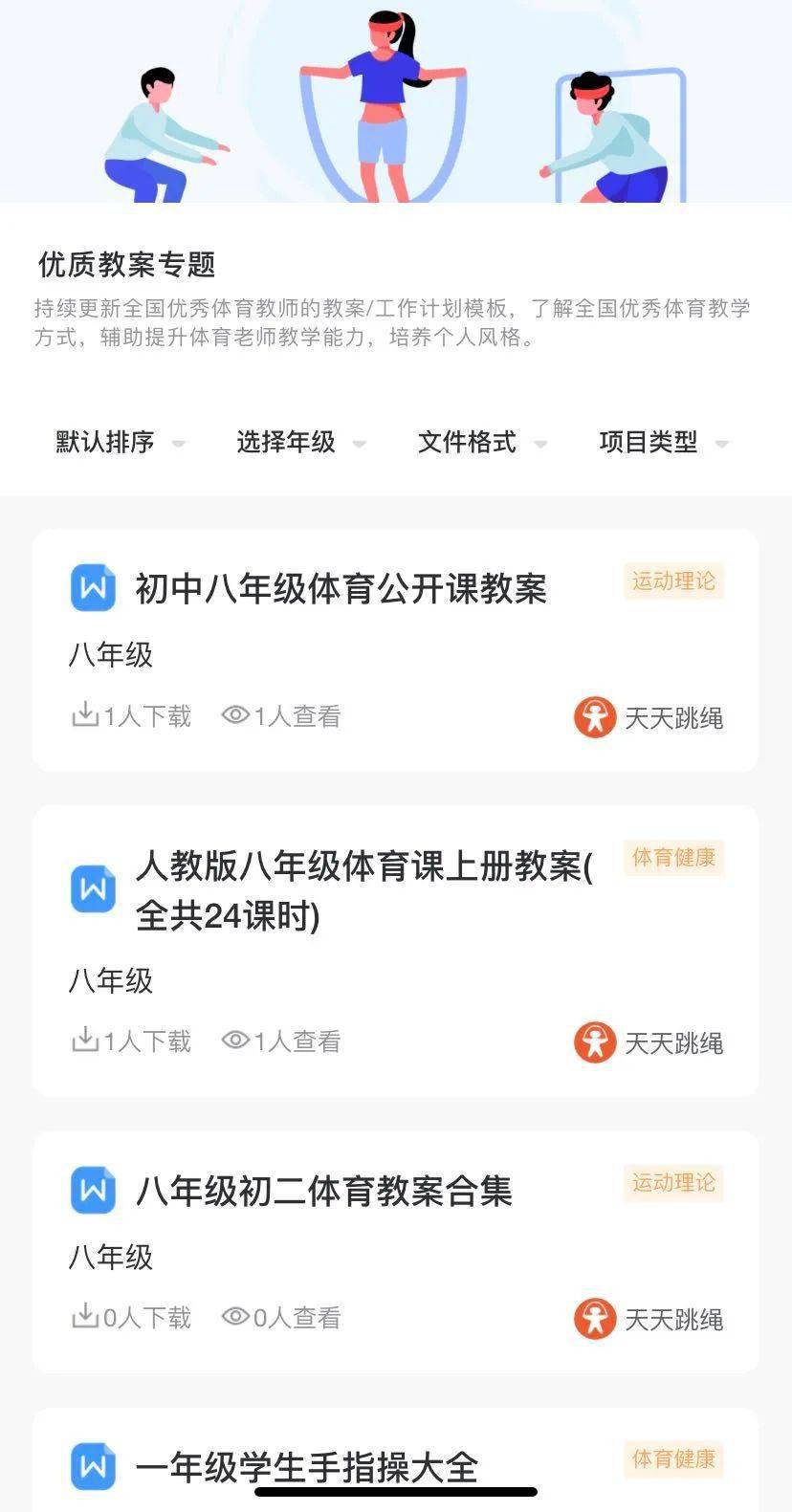
Task: Open the 文件格式 file format dropdown
Action: pyautogui.click(x=468, y=443)
